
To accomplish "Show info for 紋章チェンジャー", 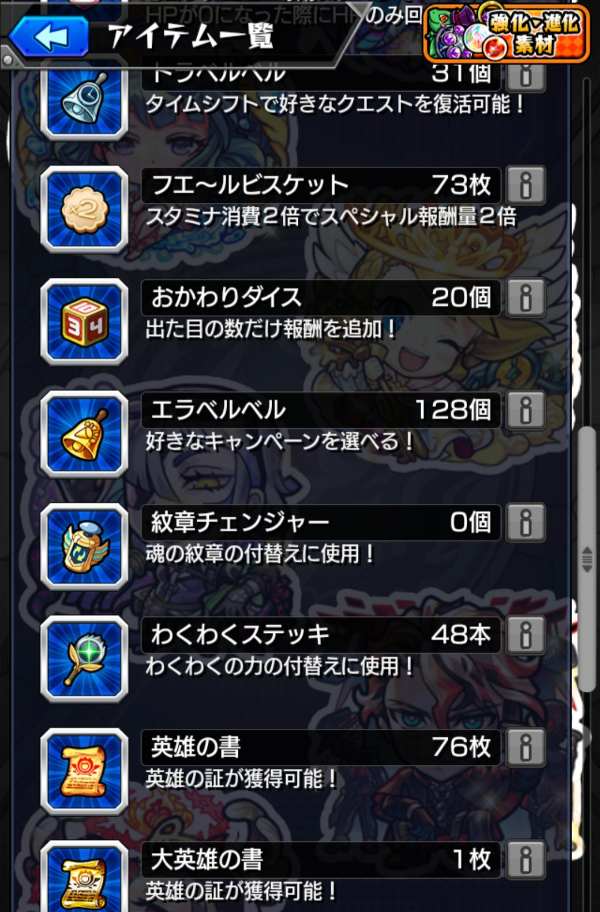I will pyautogui.click(x=526, y=522).
